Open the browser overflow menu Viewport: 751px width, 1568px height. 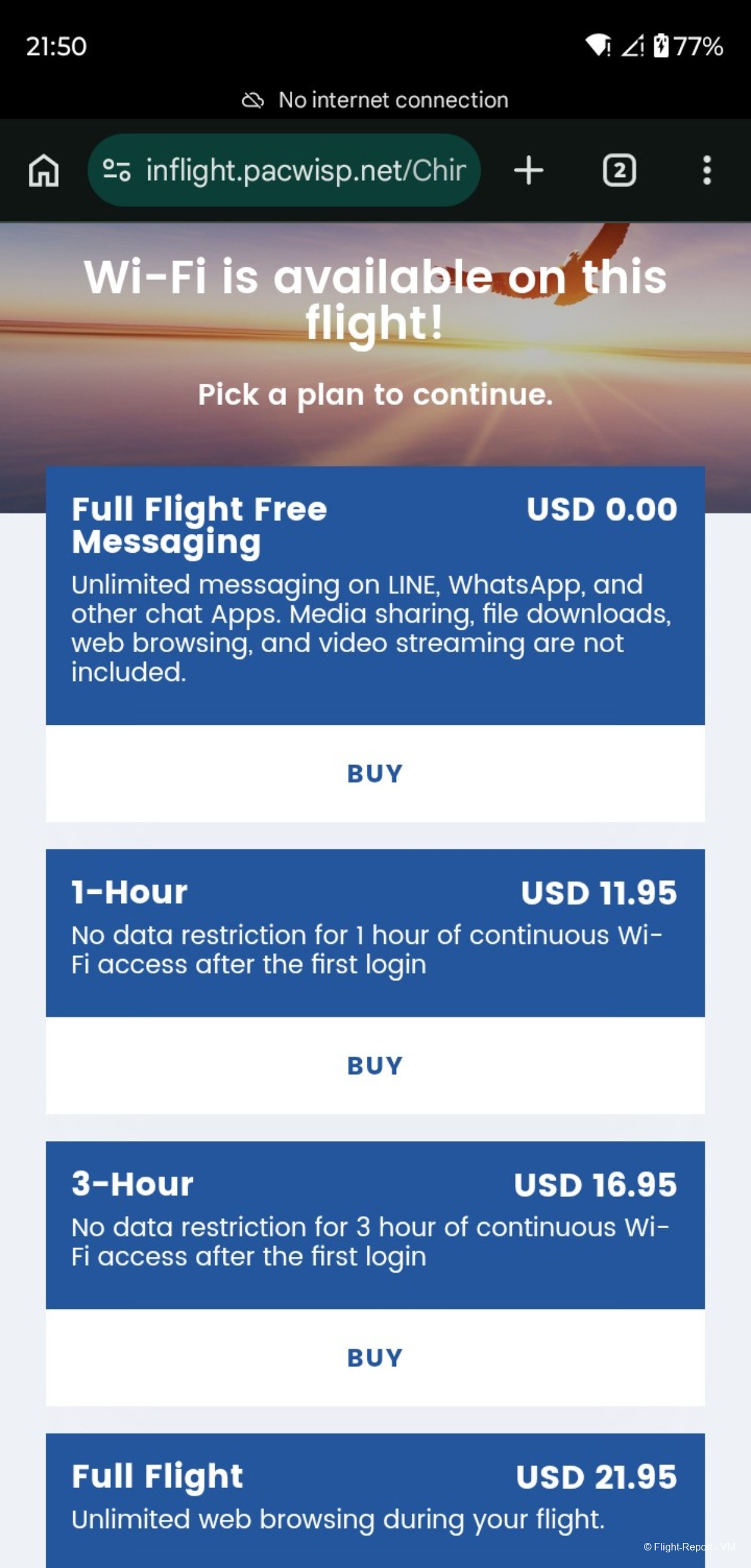[x=707, y=170]
